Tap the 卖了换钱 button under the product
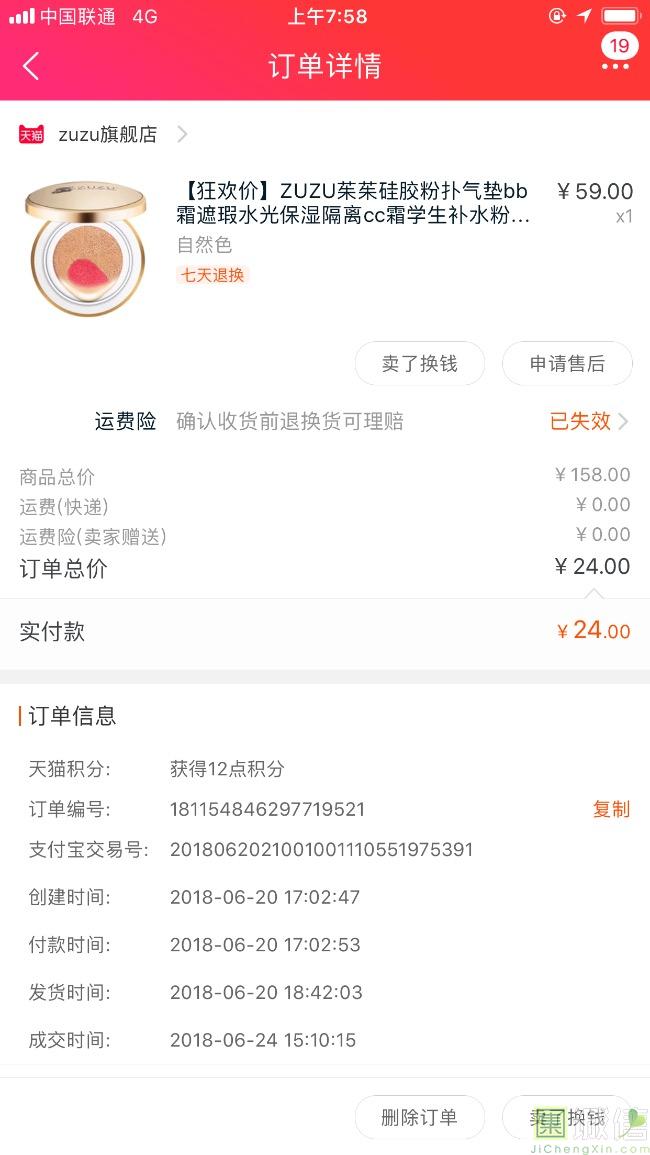Viewport: 650px width, 1155px height. 420,364
